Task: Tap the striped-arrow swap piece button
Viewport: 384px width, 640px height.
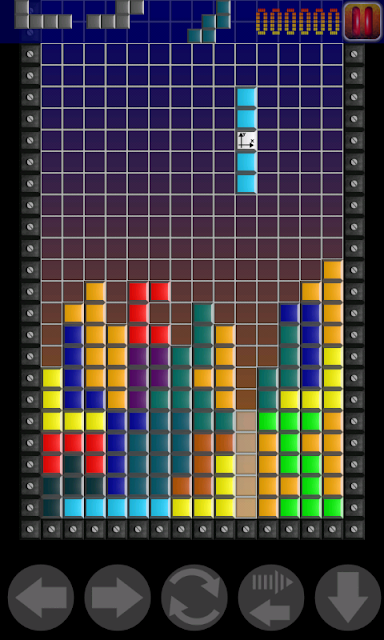Action: tap(271, 597)
